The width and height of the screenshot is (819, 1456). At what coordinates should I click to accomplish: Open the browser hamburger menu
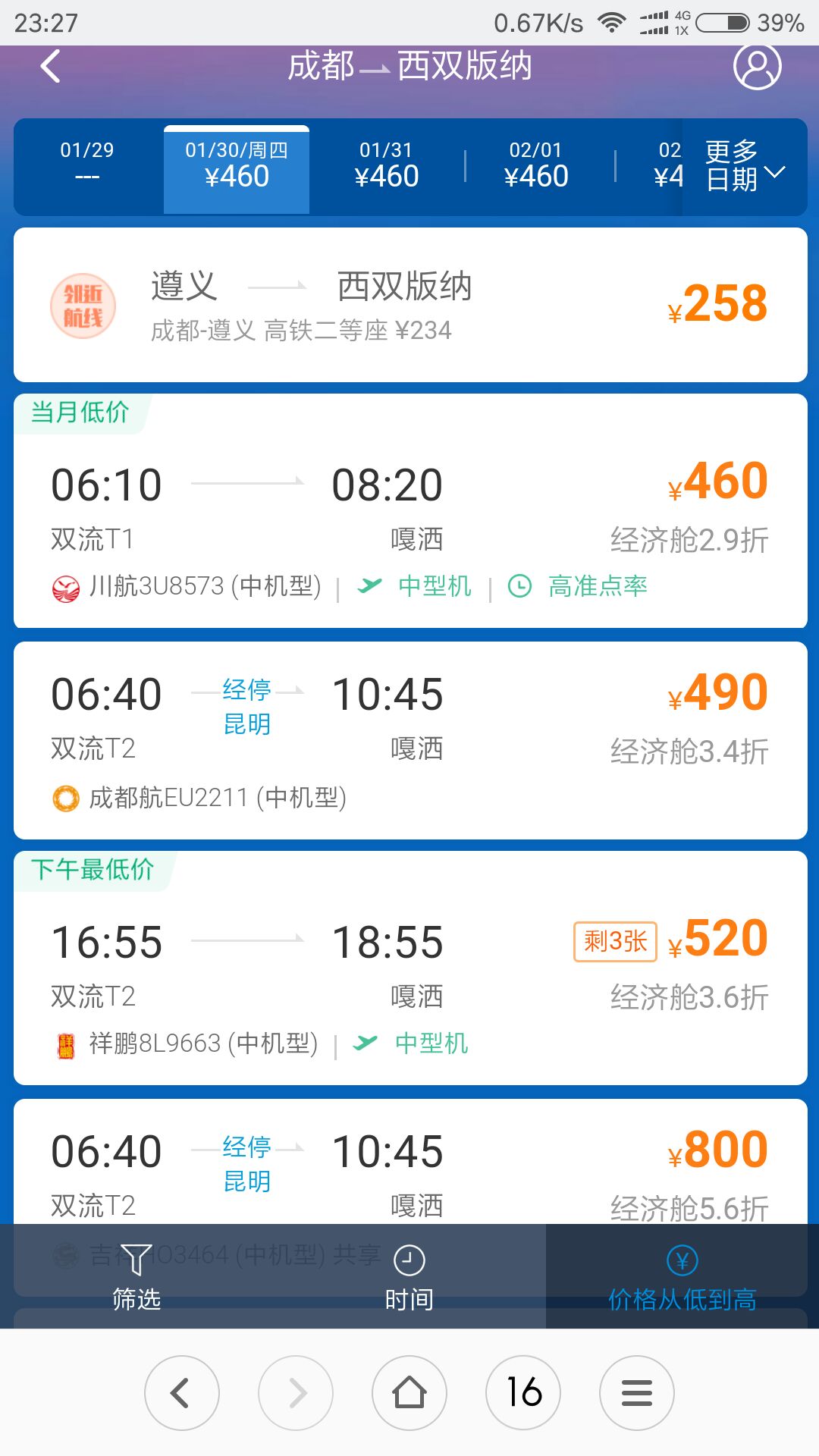(x=637, y=1393)
